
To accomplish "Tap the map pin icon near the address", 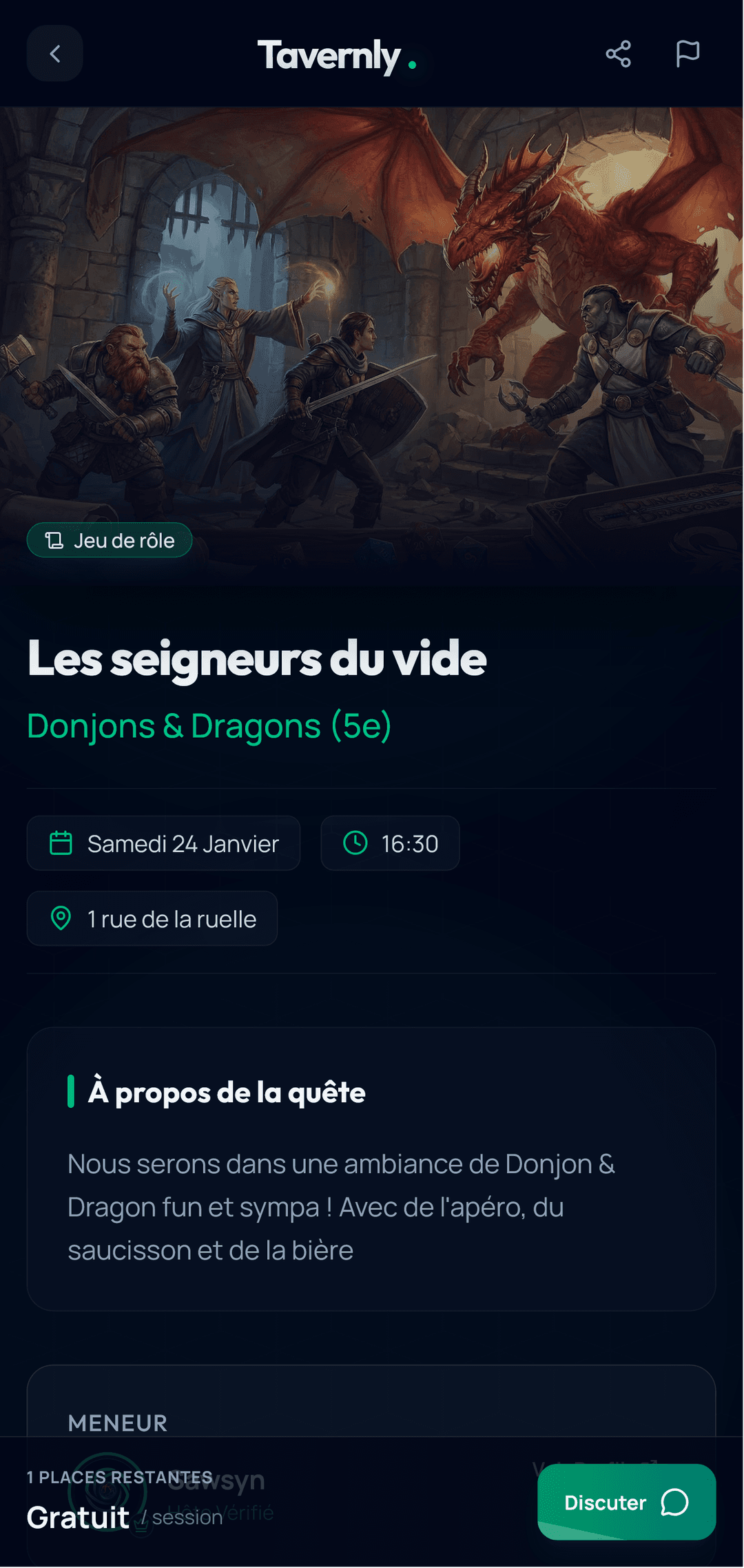I will tap(61, 918).
